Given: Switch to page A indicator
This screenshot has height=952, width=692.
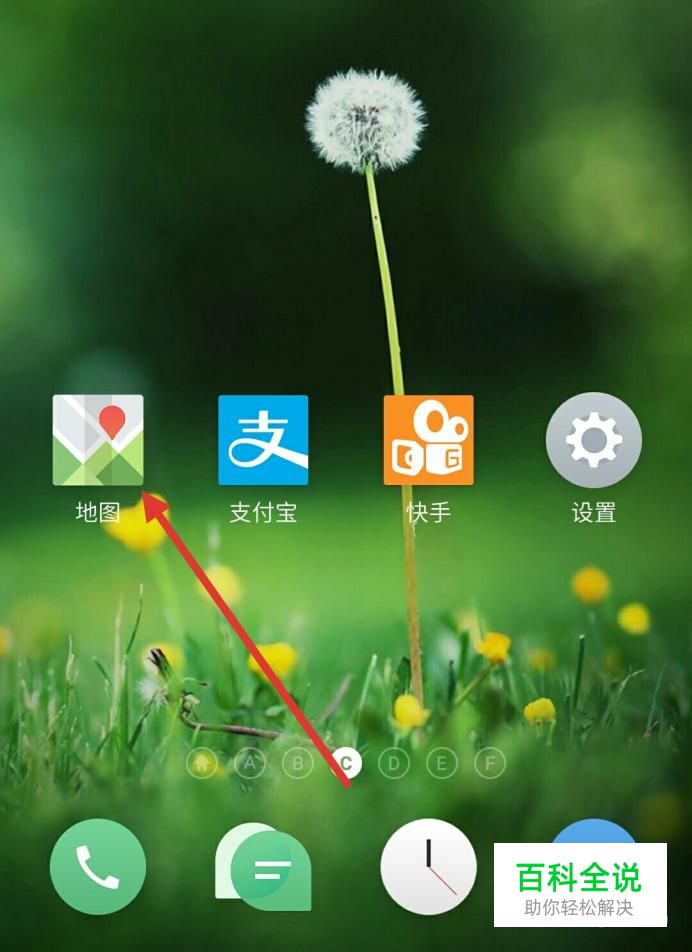Looking at the screenshot, I should click(250, 764).
